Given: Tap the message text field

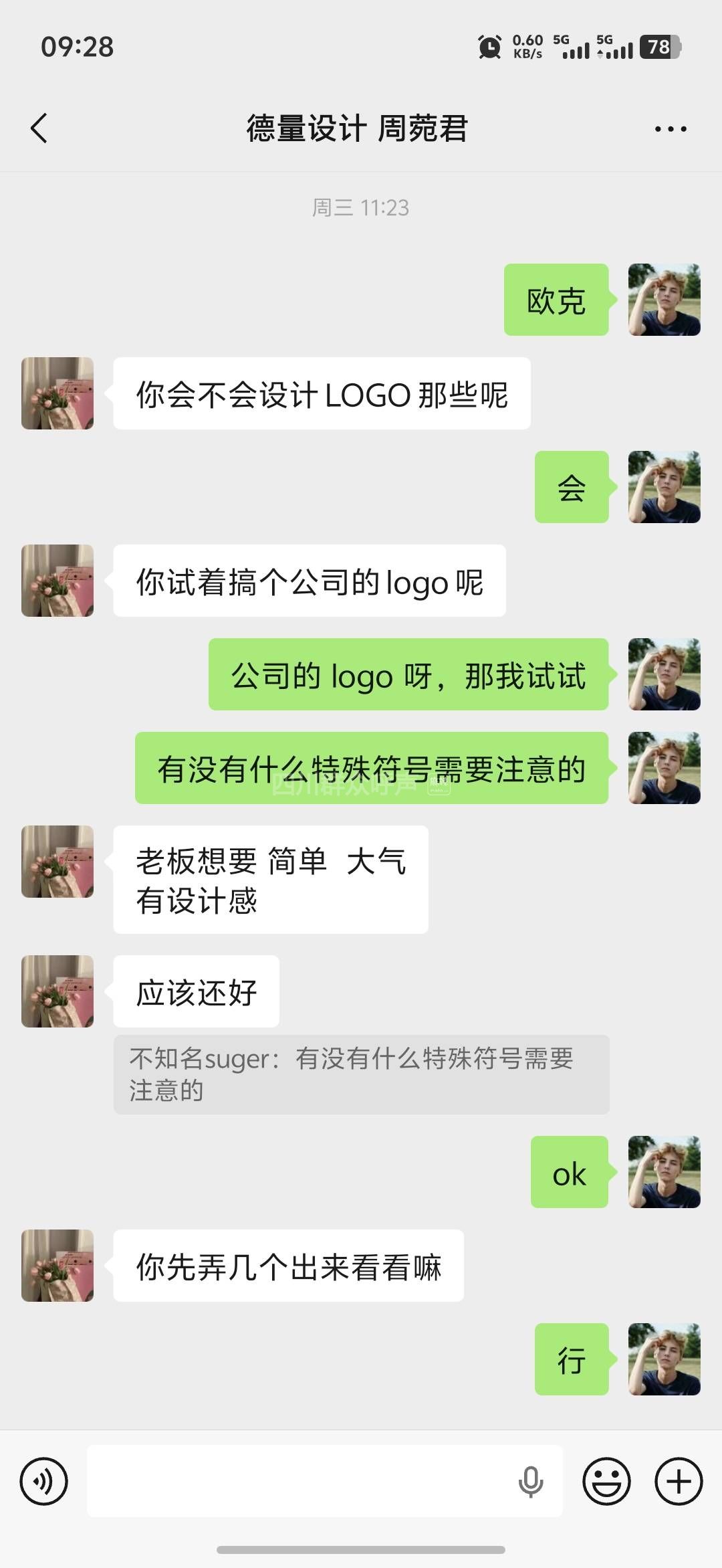Looking at the screenshot, I should pos(301,1481).
